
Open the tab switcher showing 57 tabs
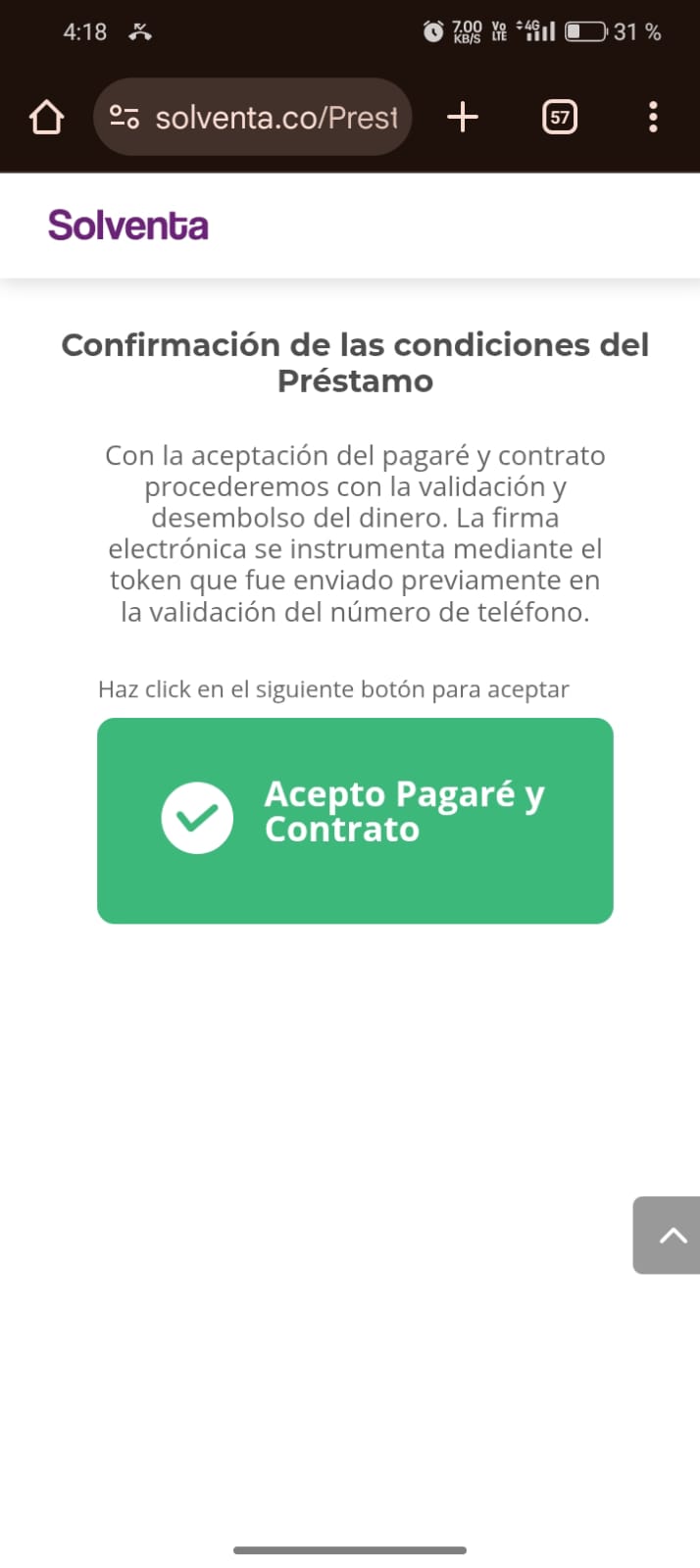[x=559, y=118]
